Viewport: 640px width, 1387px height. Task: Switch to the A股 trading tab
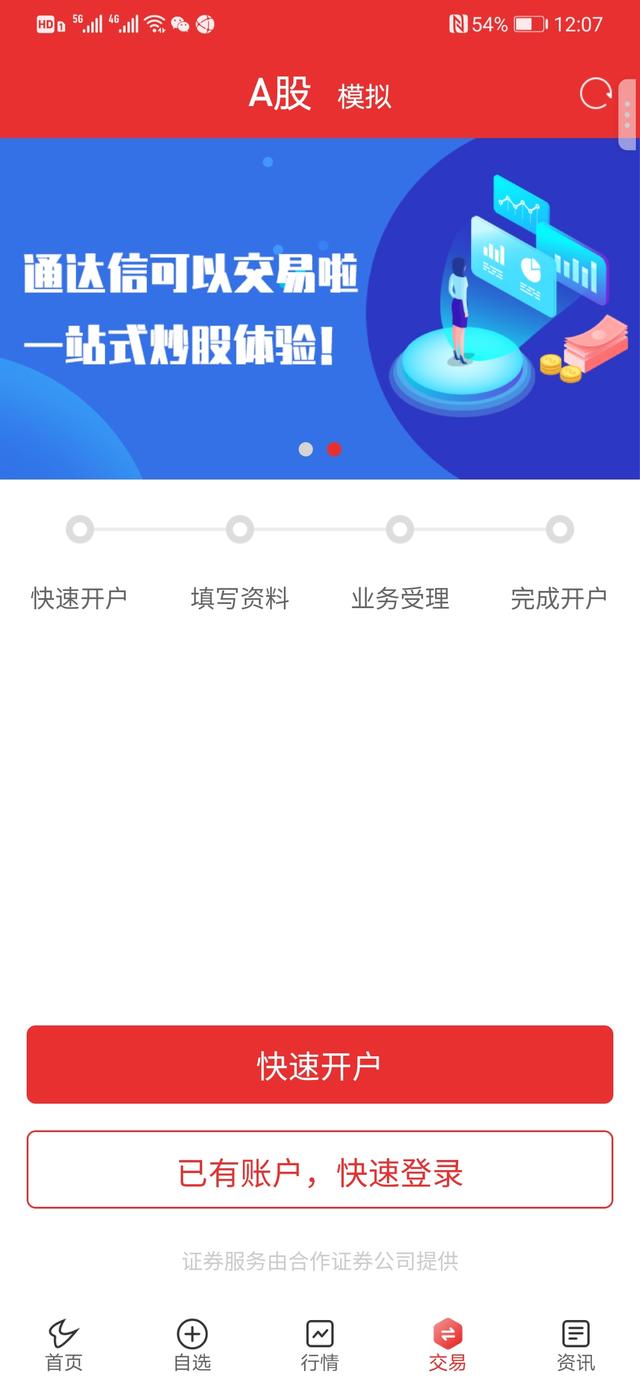pyautogui.click(x=280, y=94)
